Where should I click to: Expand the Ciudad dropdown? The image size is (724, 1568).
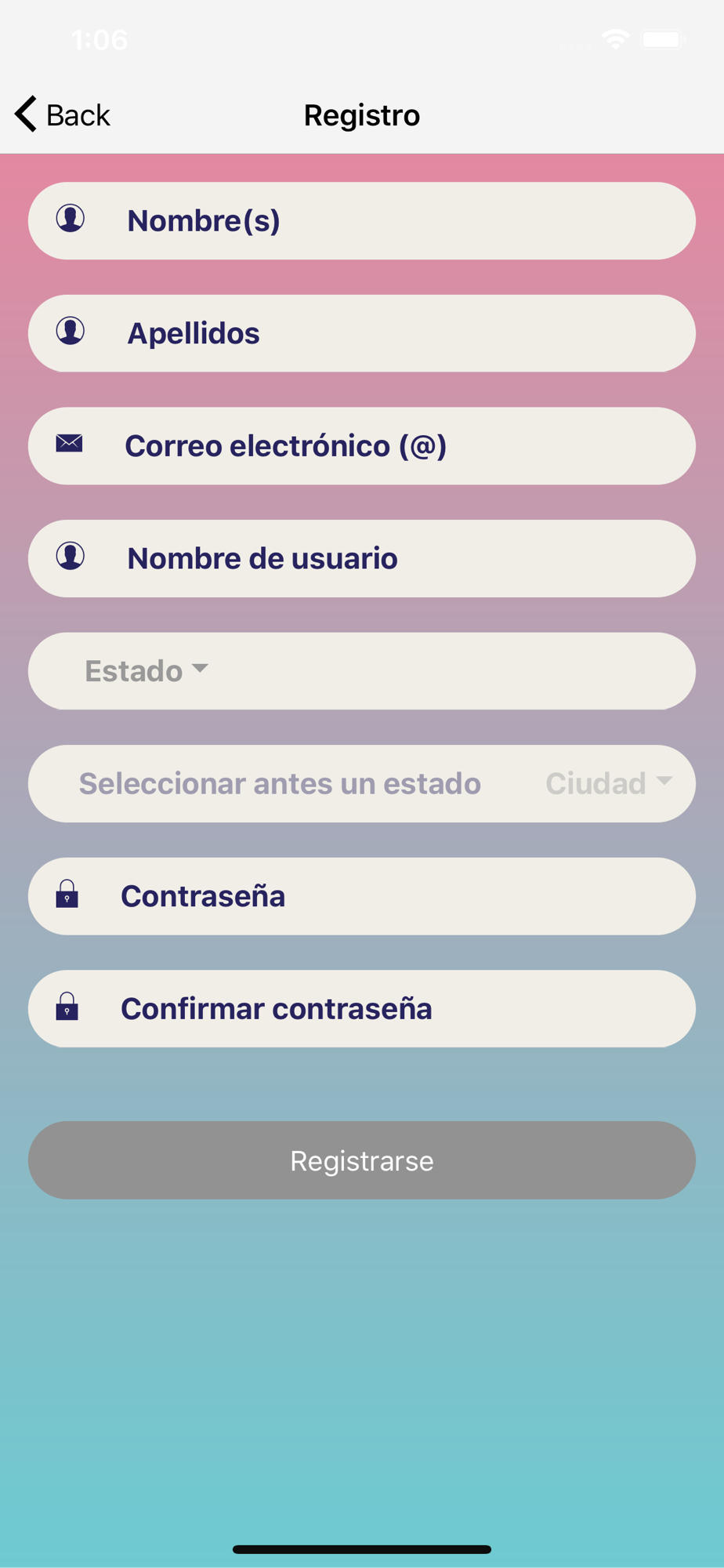[608, 783]
